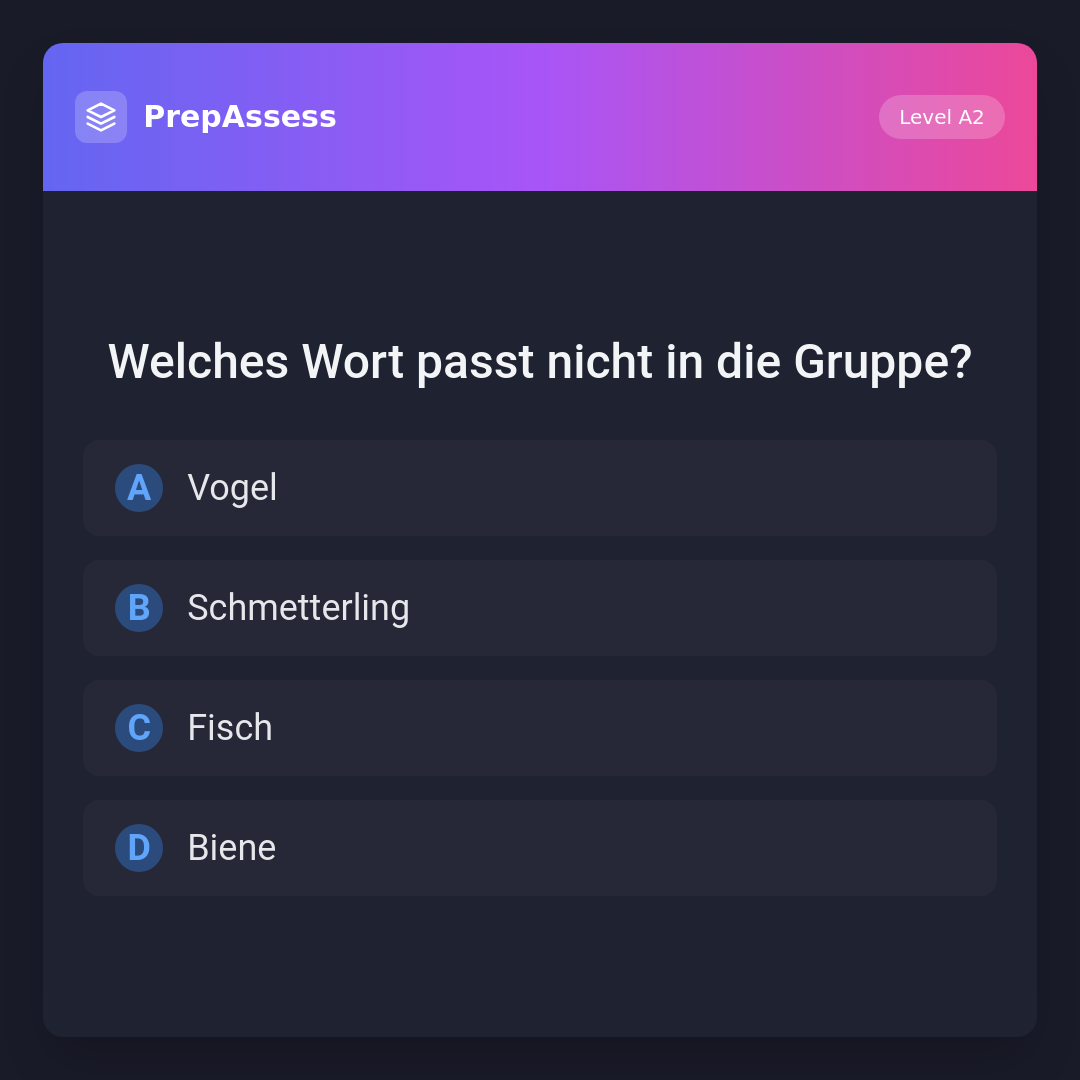1080x1080 pixels.
Task: Pick answer C, Fisch
Action: tap(540, 728)
